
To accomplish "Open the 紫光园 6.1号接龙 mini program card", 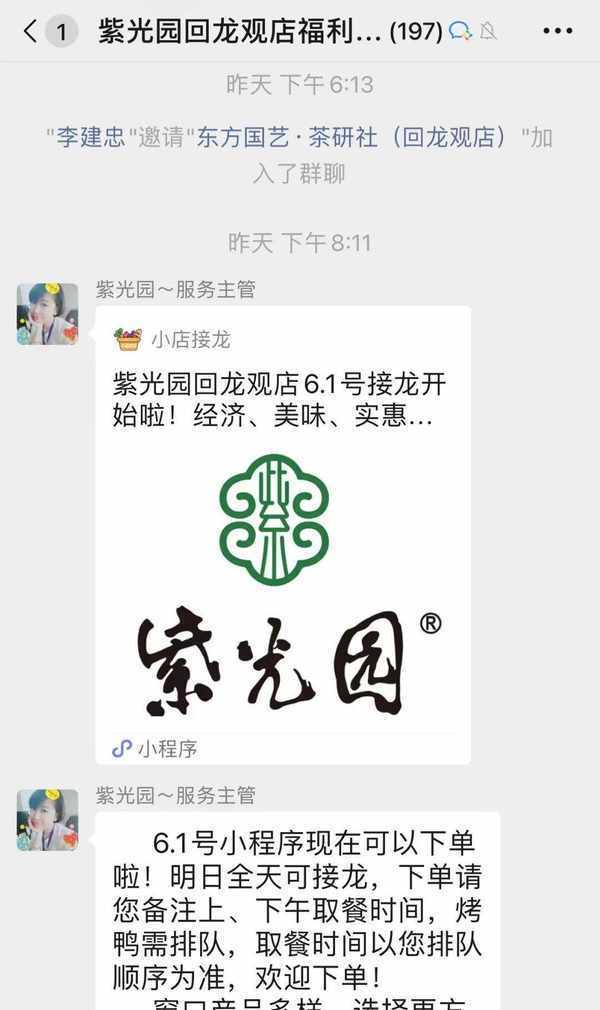I will coord(282,535).
